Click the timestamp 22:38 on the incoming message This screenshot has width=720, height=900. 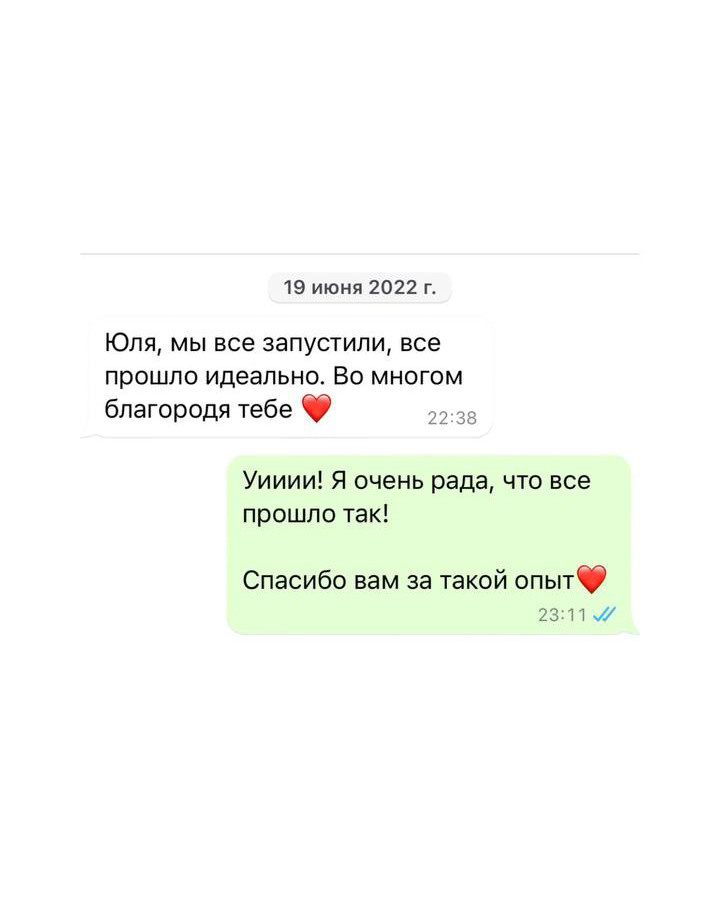tap(453, 417)
